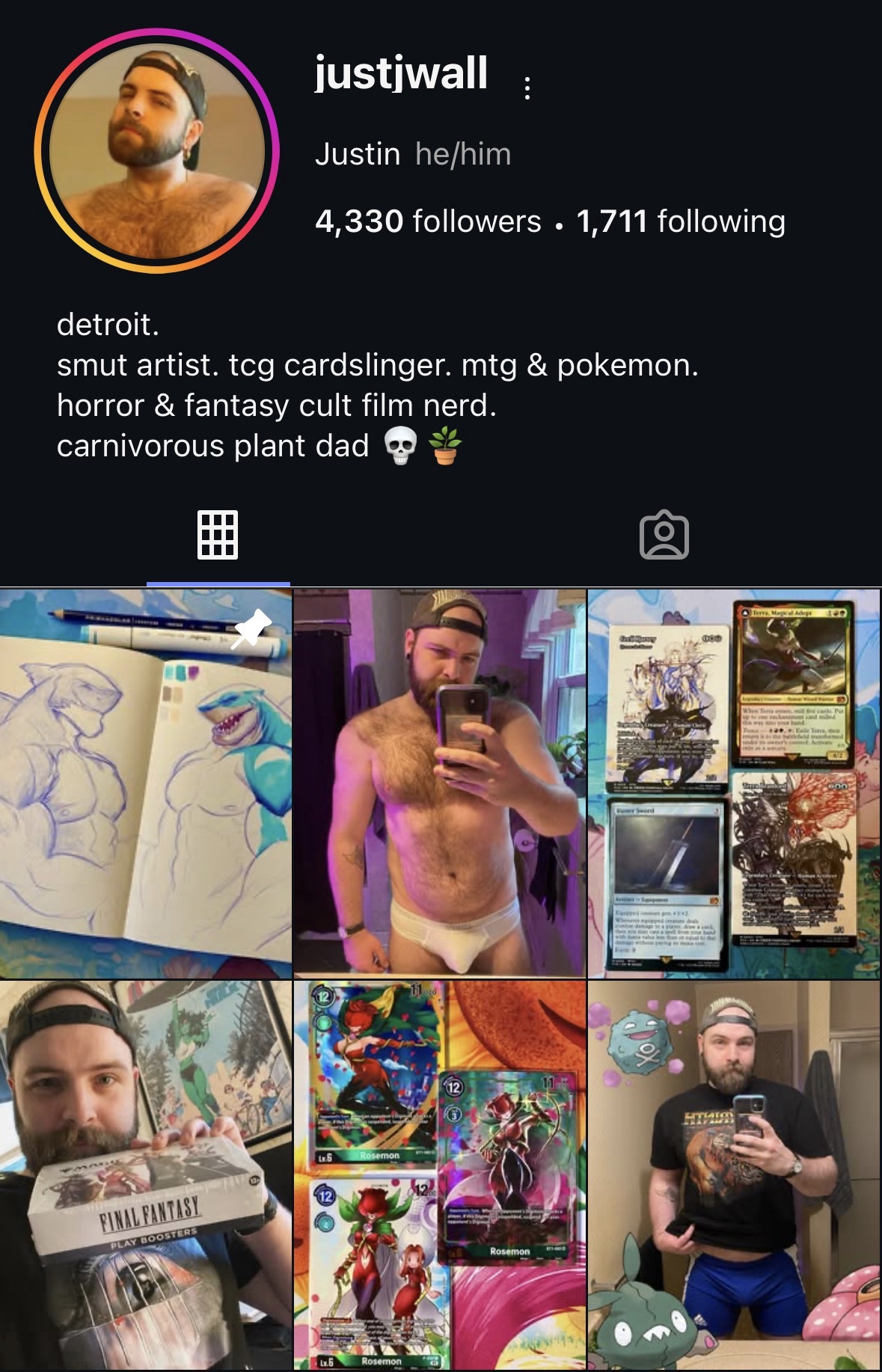
Task: View the profile picture story
Action: pyautogui.click(x=157, y=151)
